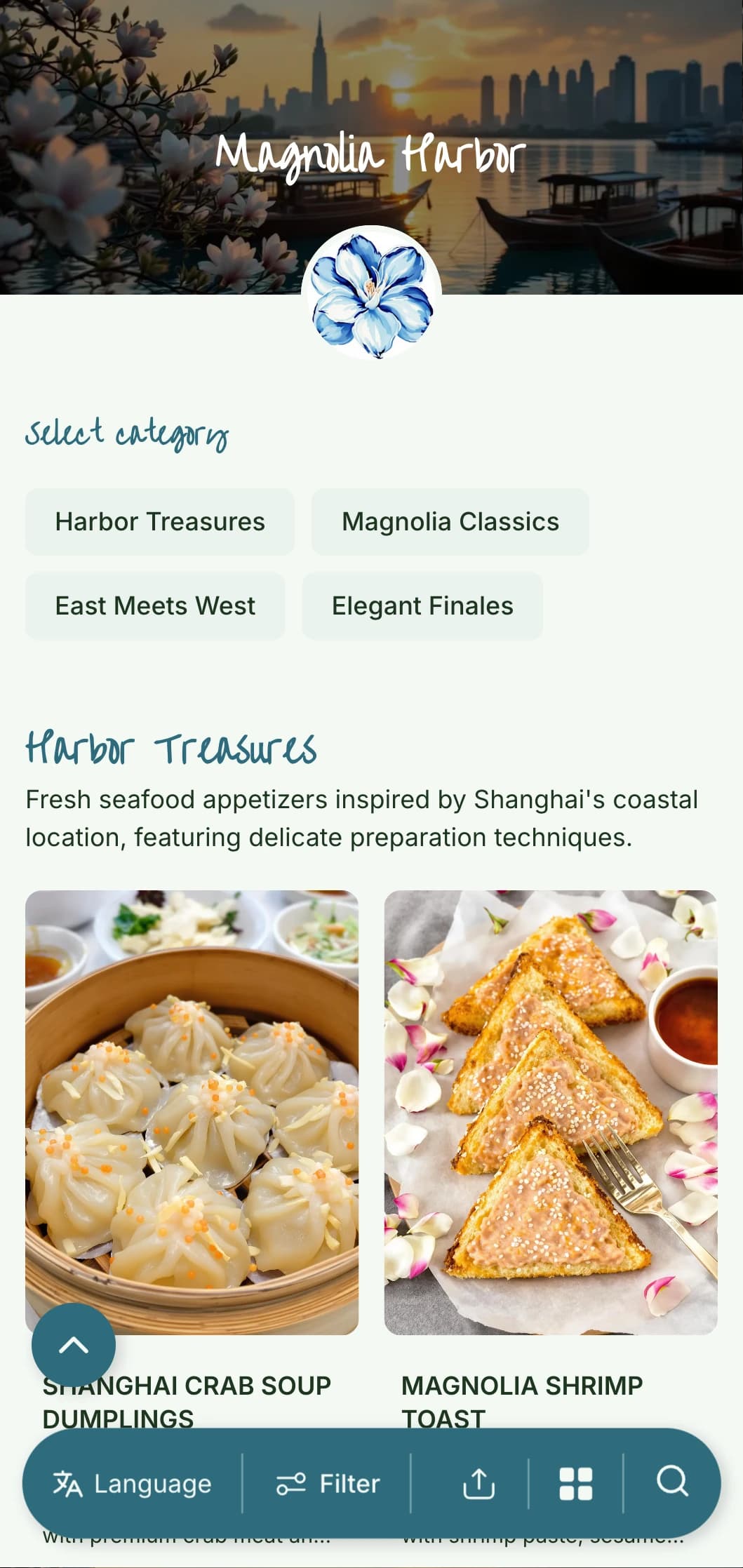
Task: Open the Filter panel in the bottom toolbar
Action: tap(330, 1482)
